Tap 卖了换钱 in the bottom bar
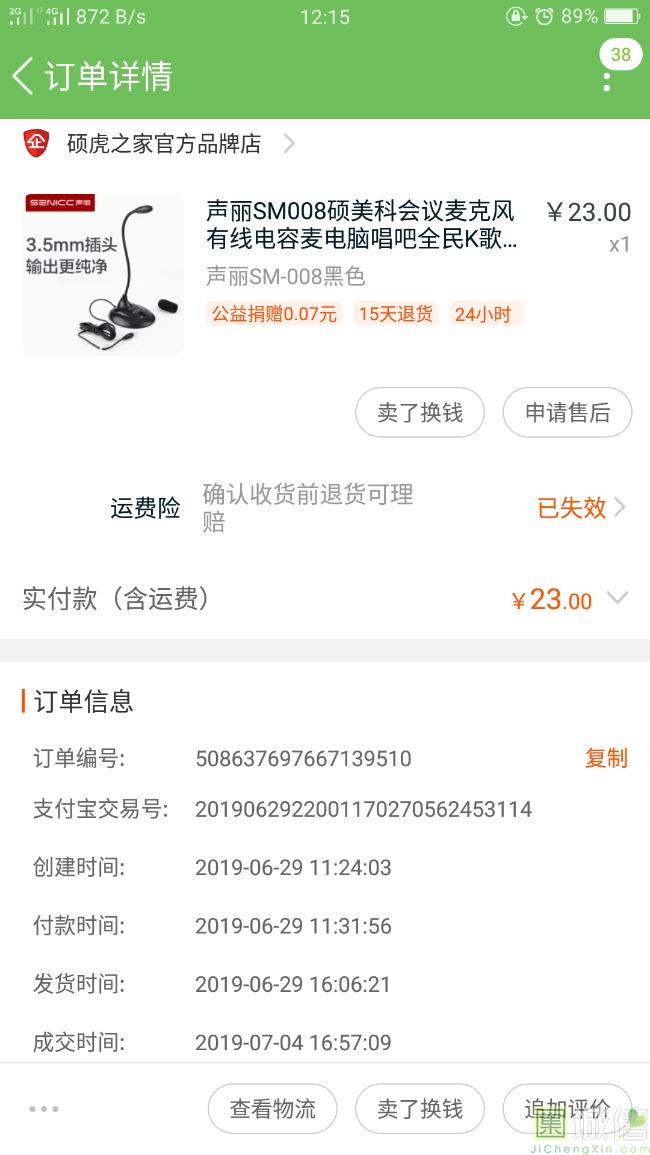650x1155 pixels. pyautogui.click(x=420, y=1109)
